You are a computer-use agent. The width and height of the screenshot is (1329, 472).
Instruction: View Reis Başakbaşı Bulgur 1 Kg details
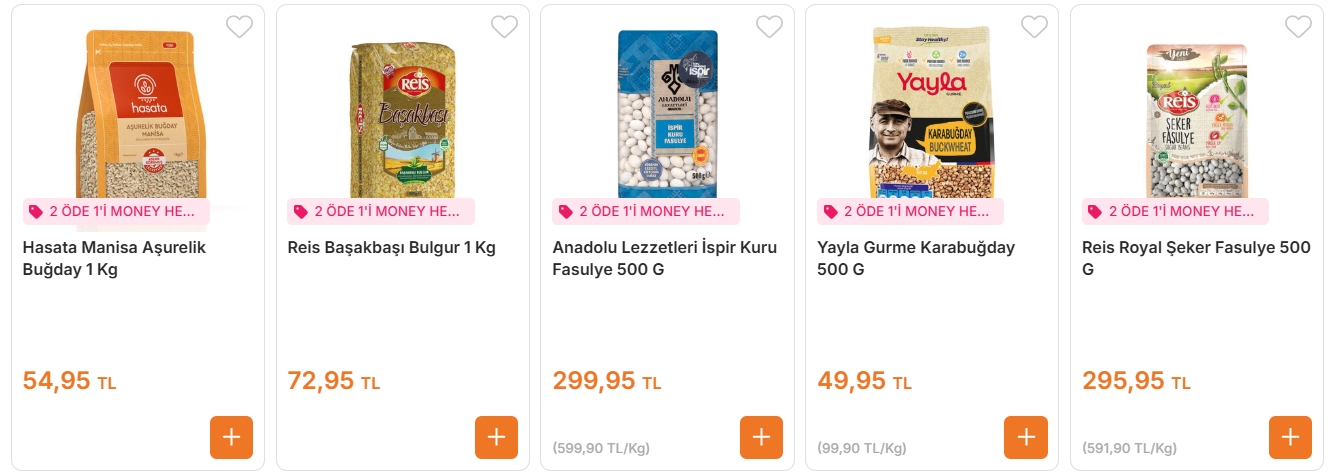pos(391,247)
